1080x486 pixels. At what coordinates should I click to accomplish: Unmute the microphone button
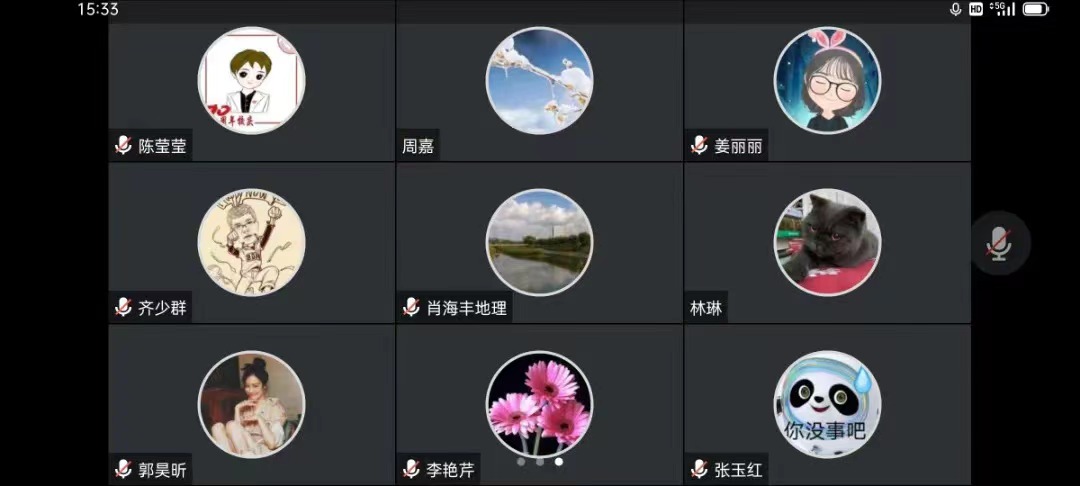pos(998,243)
